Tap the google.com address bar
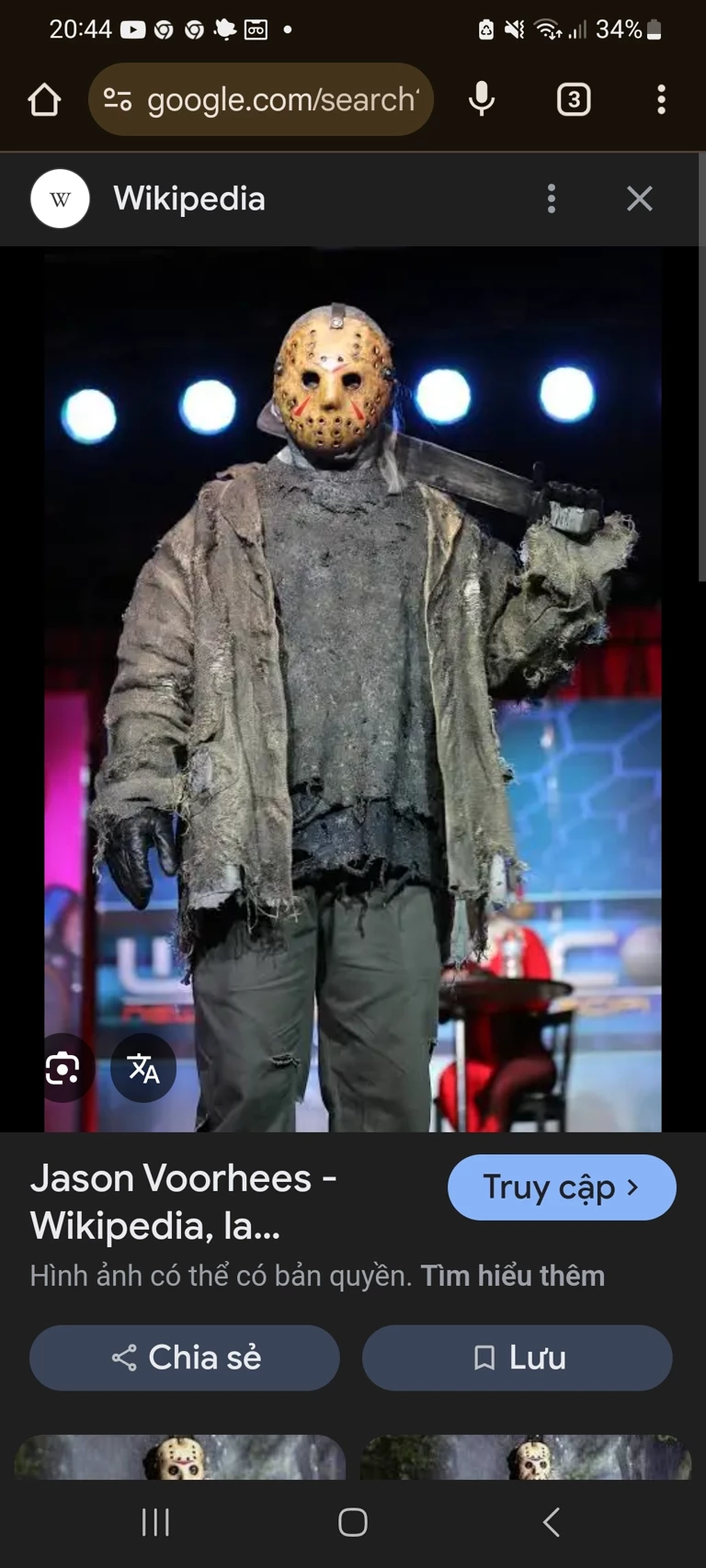This screenshot has width=706, height=1568. coord(267,99)
